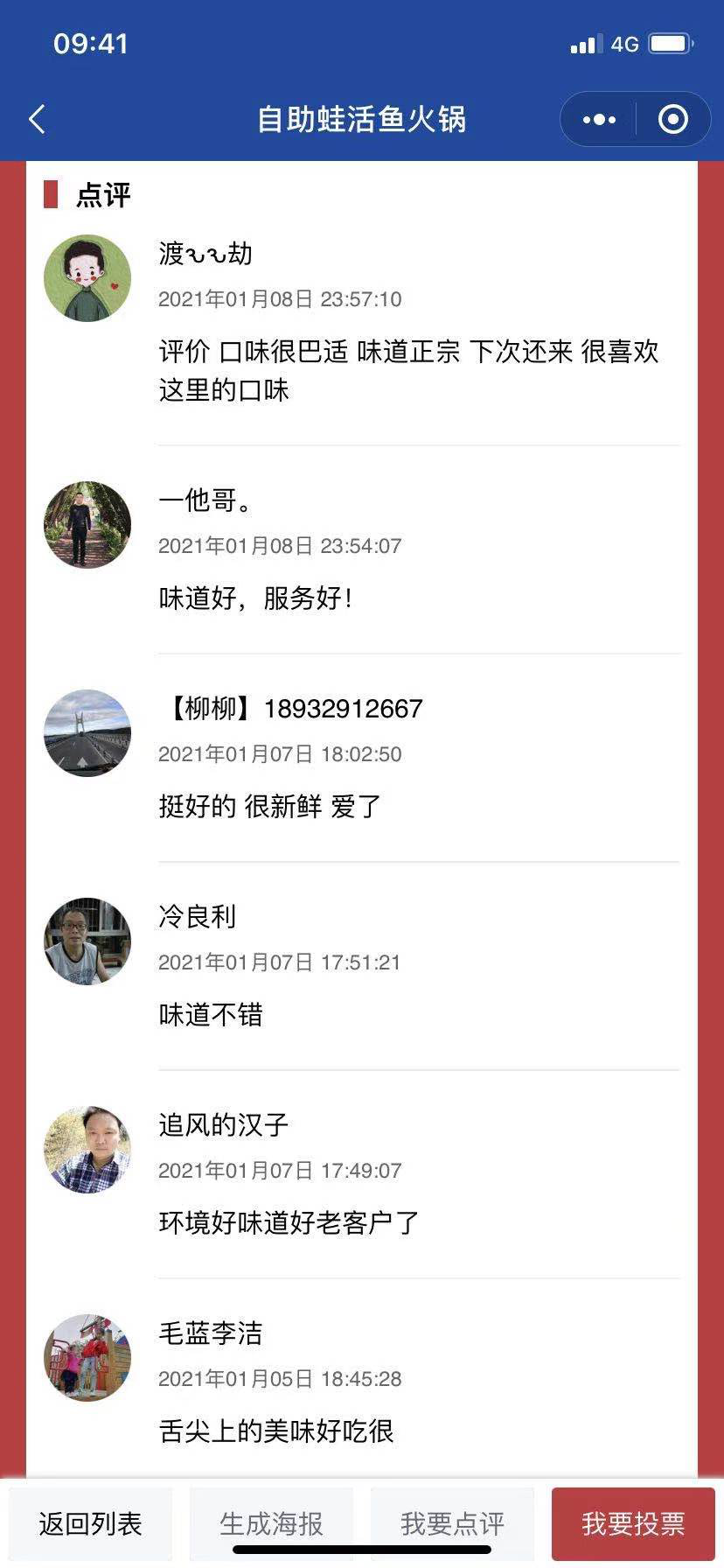Image resolution: width=724 pixels, height=1568 pixels.
Task: Cast a vote with 我要投票
Action: click(633, 1523)
